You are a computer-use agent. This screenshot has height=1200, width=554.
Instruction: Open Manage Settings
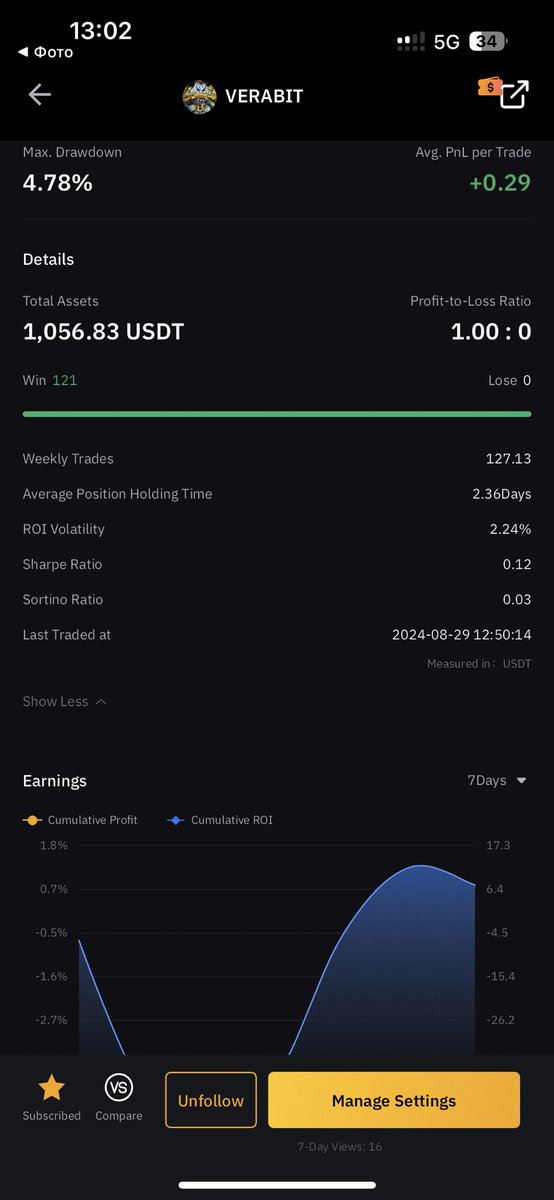pyautogui.click(x=394, y=1100)
